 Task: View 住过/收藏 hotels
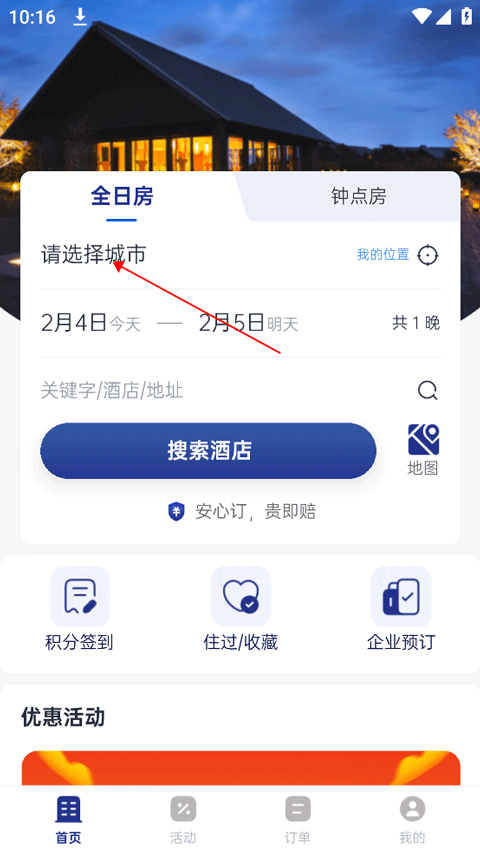[x=241, y=609]
